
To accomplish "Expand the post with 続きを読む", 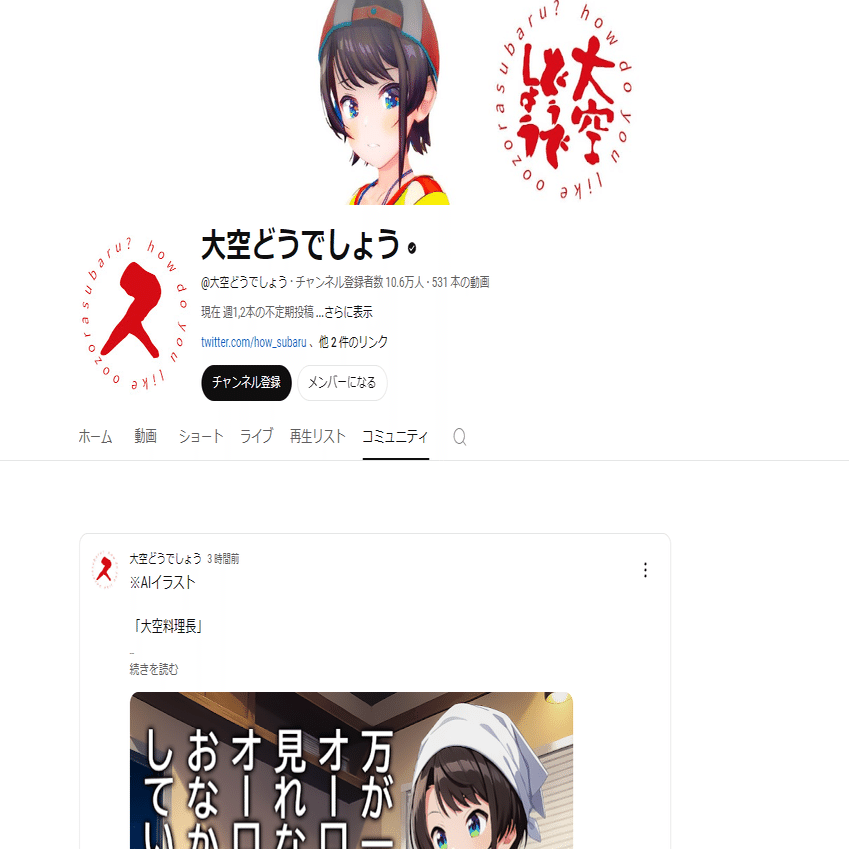I will 154,669.
